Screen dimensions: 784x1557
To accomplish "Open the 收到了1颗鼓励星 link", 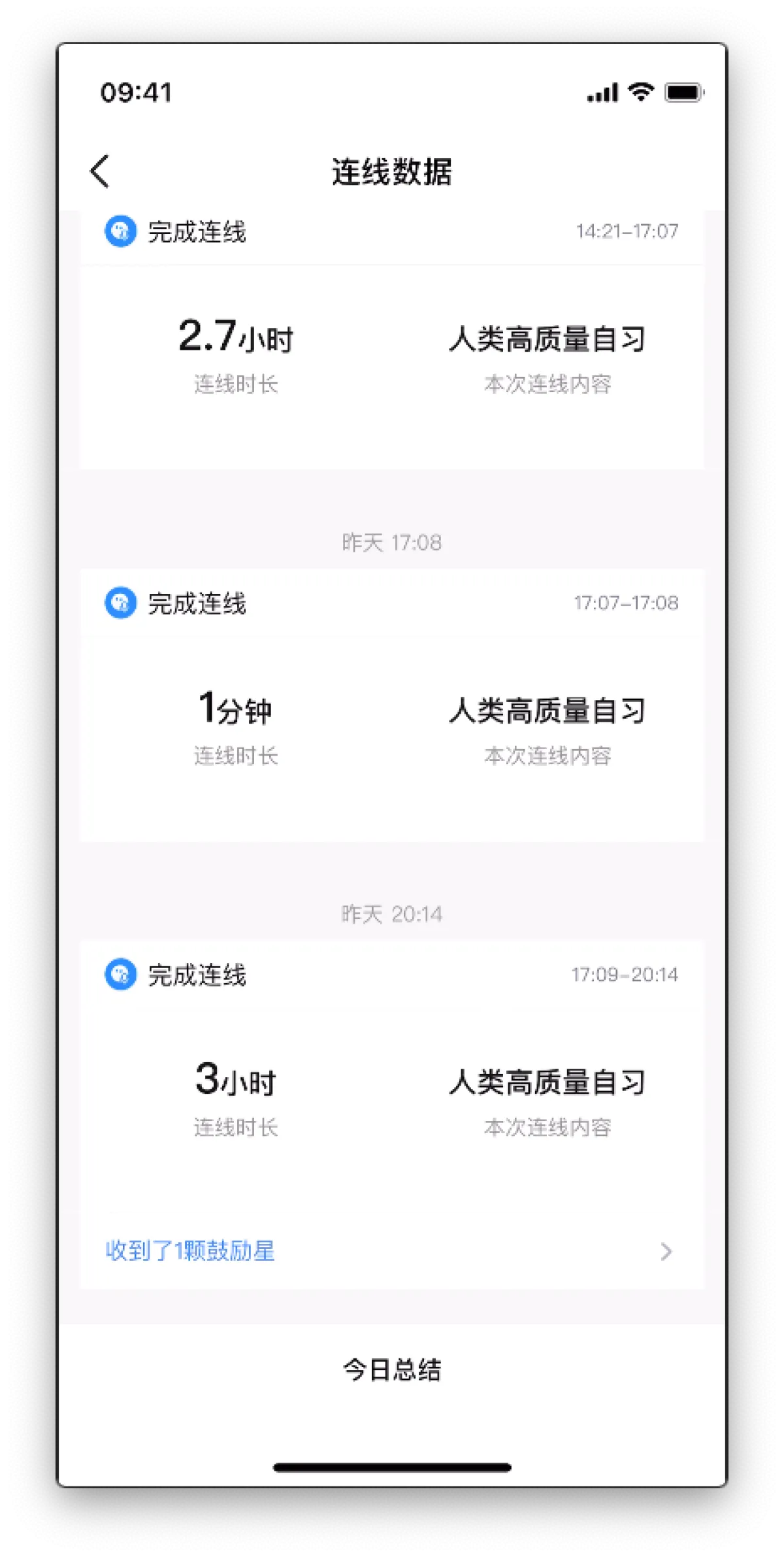I will pyautogui.click(x=191, y=1251).
